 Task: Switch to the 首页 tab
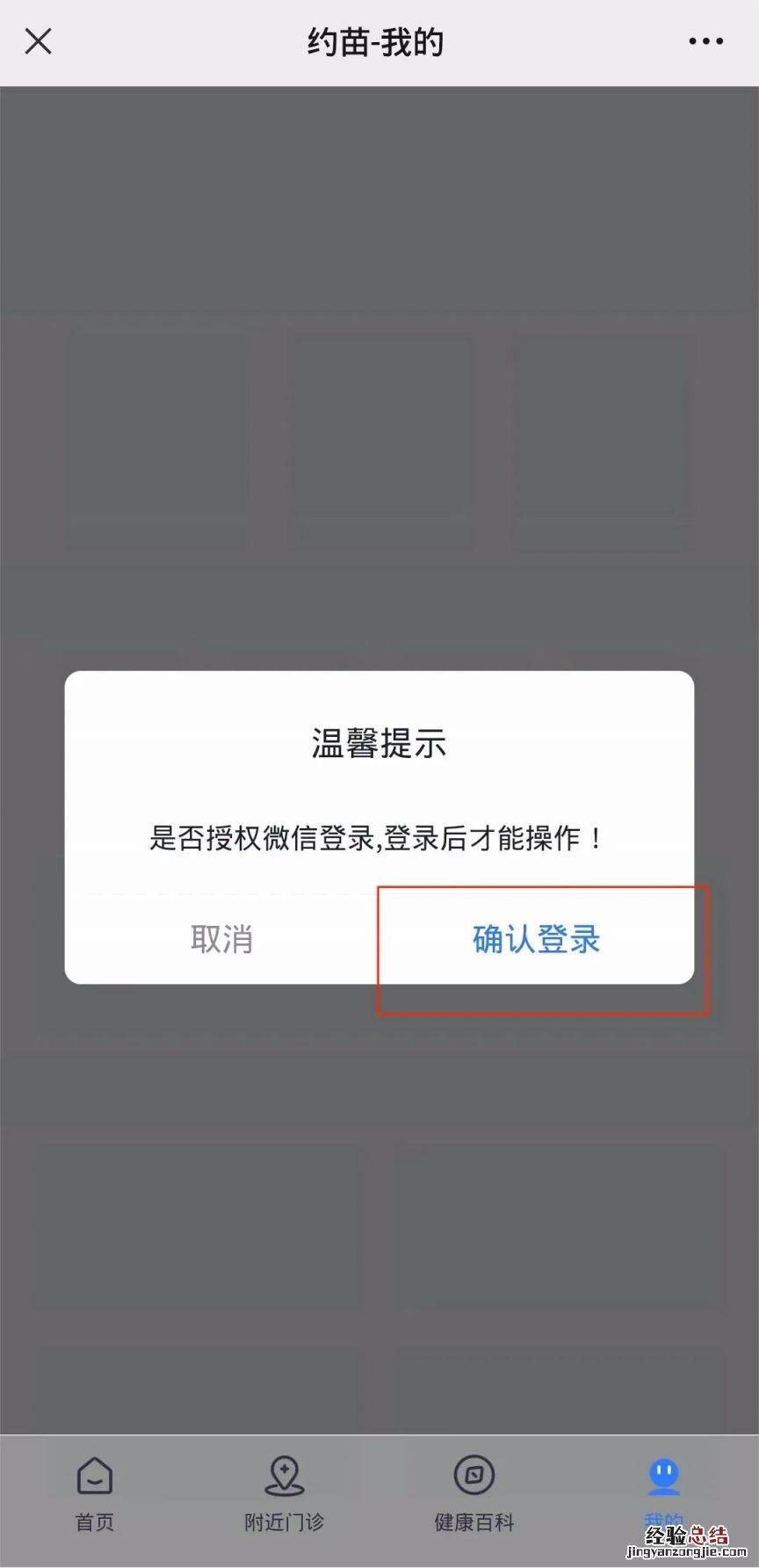(95, 1494)
